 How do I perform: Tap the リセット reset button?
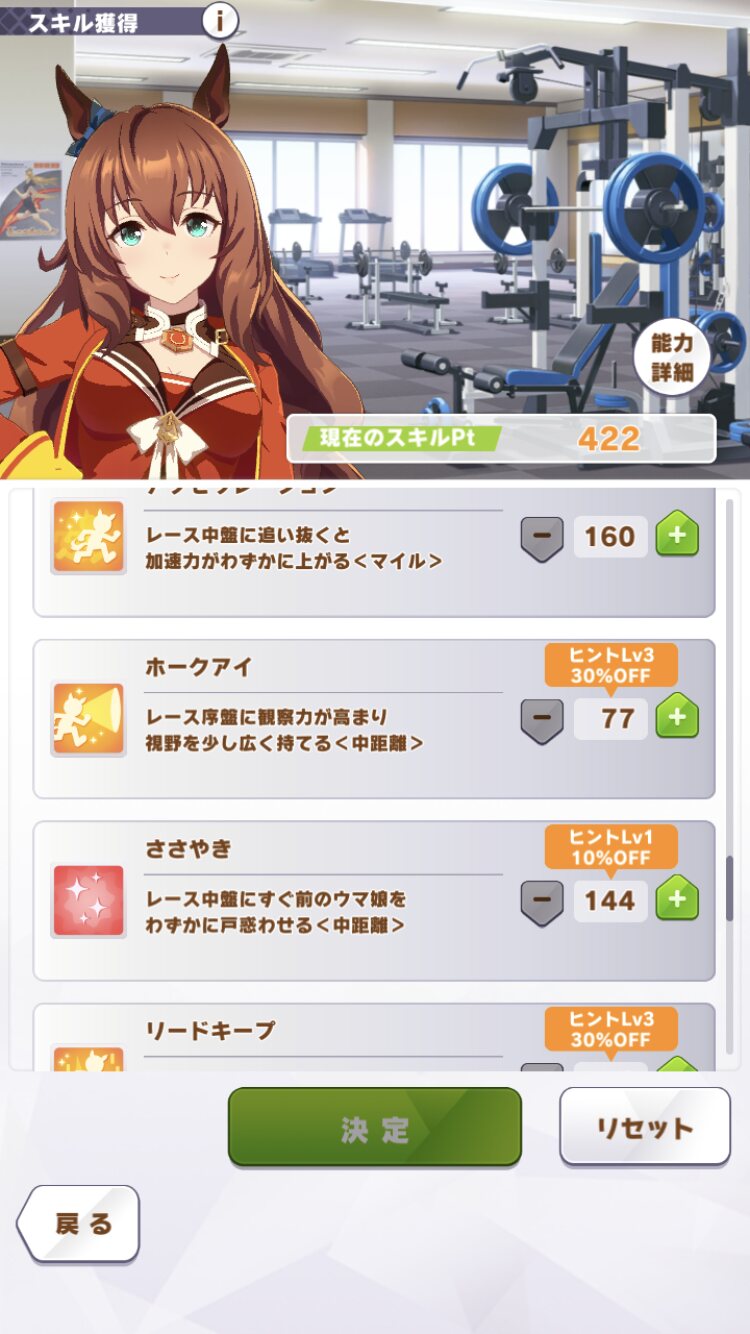pyautogui.click(x=645, y=1127)
